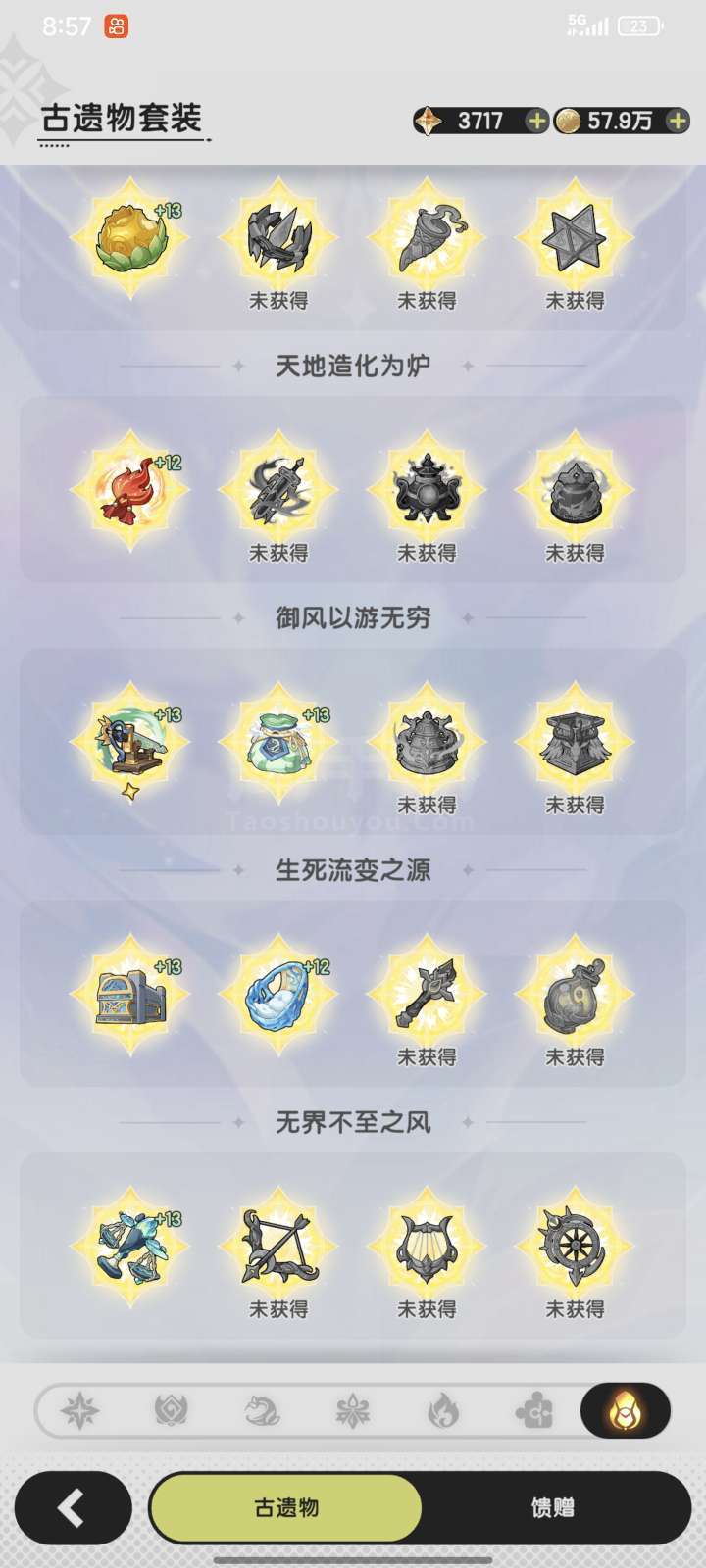Open the blue shell relic +12
Image resolution: width=706 pixels, height=1568 pixels.
279,994
